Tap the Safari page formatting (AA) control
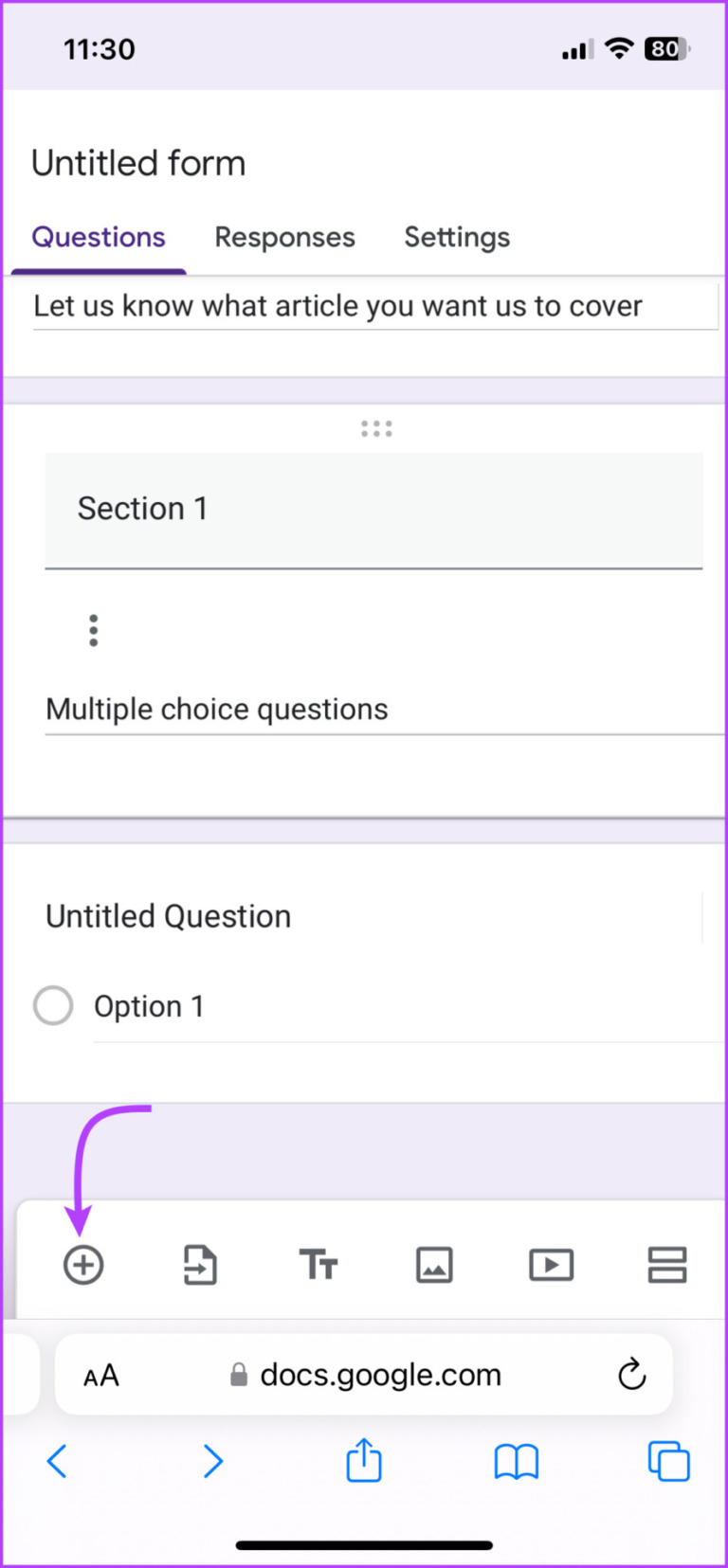728x1568 pixels. (x=100, y=1375)
